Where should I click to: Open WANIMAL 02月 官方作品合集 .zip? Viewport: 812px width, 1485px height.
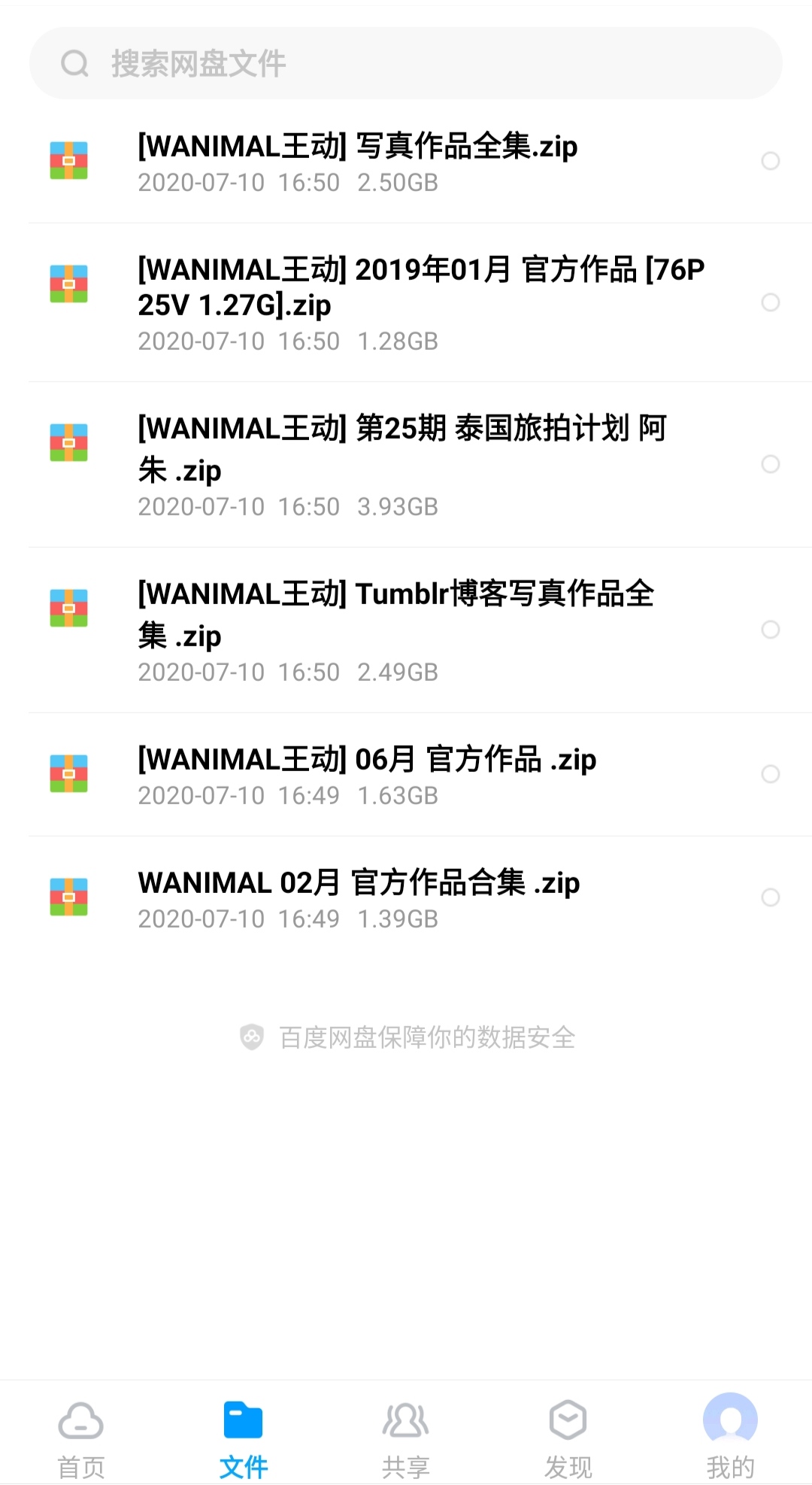(406, 897)
